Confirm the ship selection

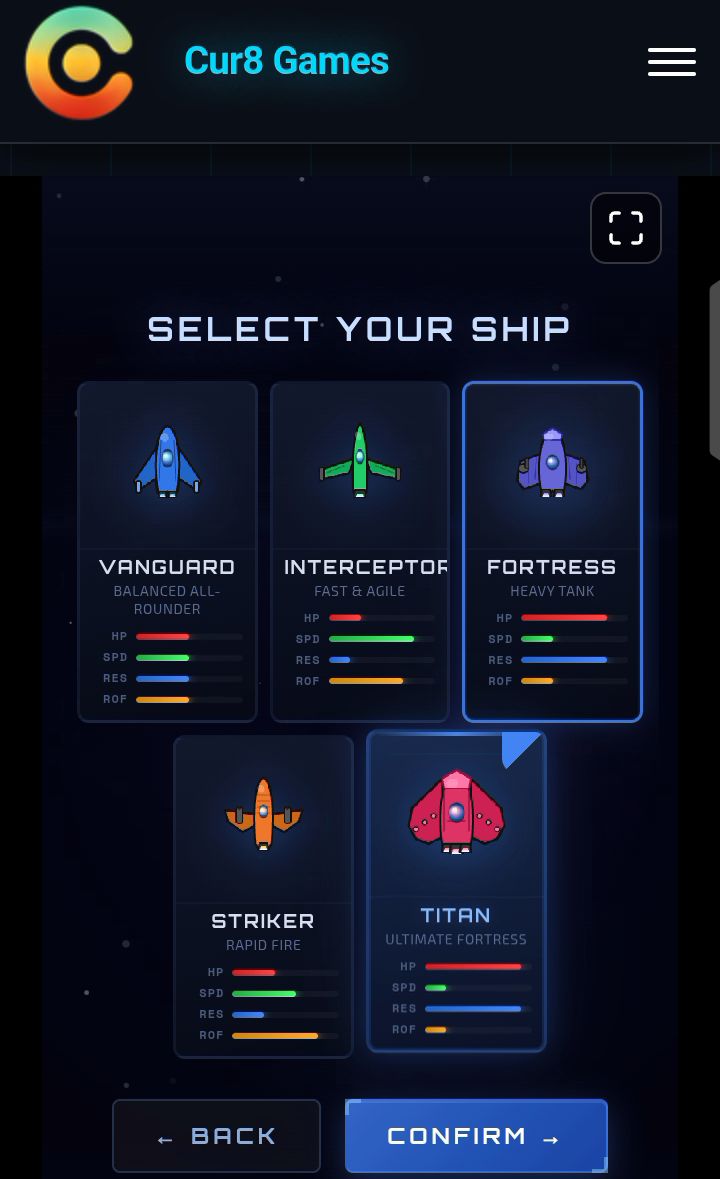[476, 1135]
